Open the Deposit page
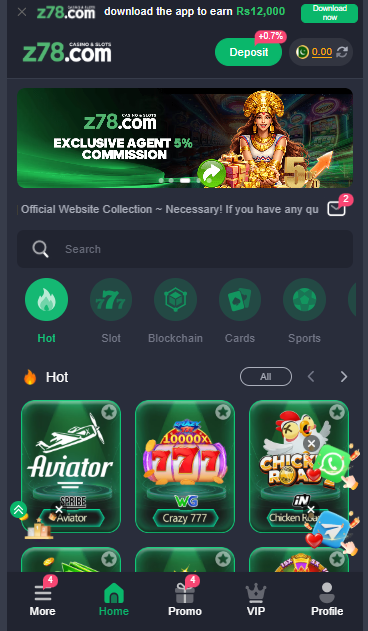This screenshot has height=631, width=368. (248, 52)
